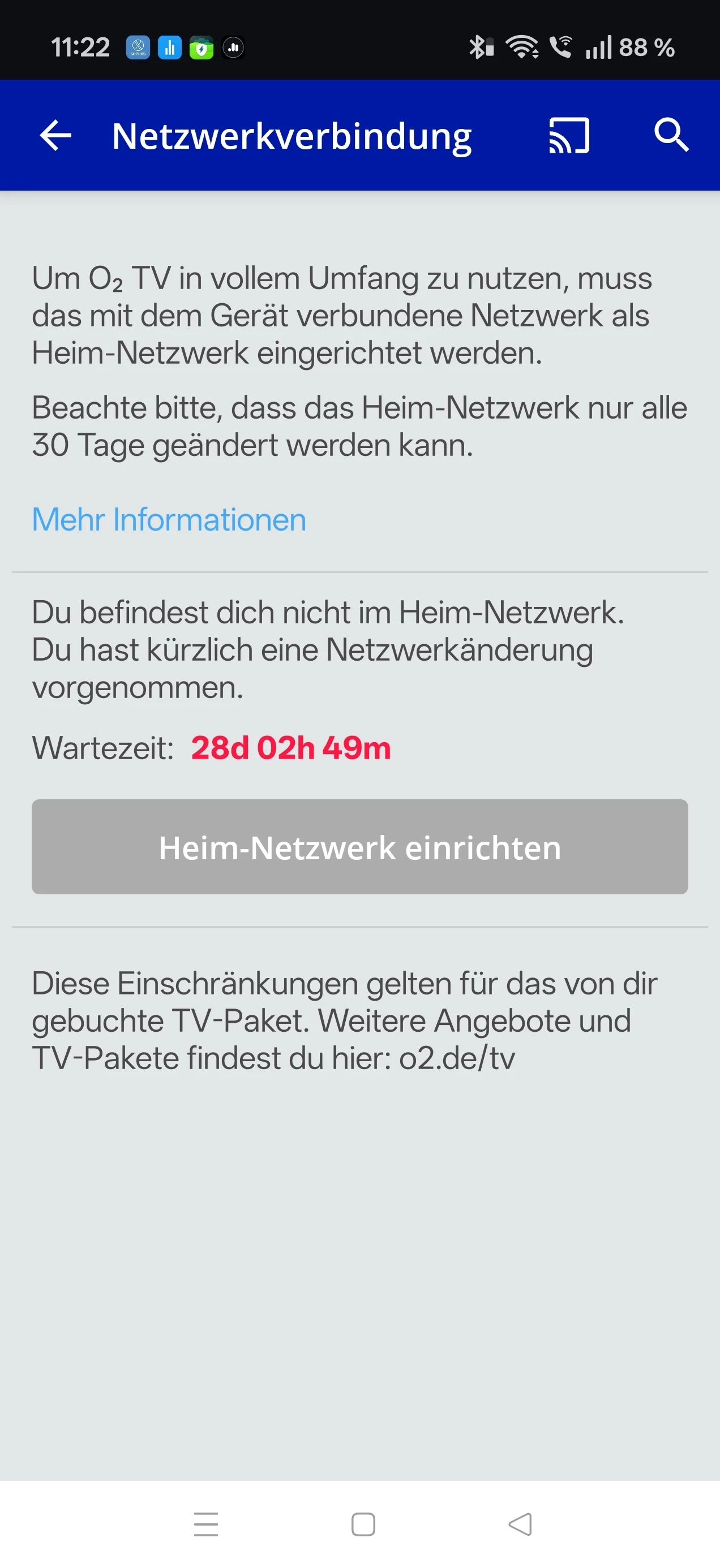The image size is (720, 1568).
Task: Go back using the header arrow
Action: pyautogui.click(x=55, y=135)
